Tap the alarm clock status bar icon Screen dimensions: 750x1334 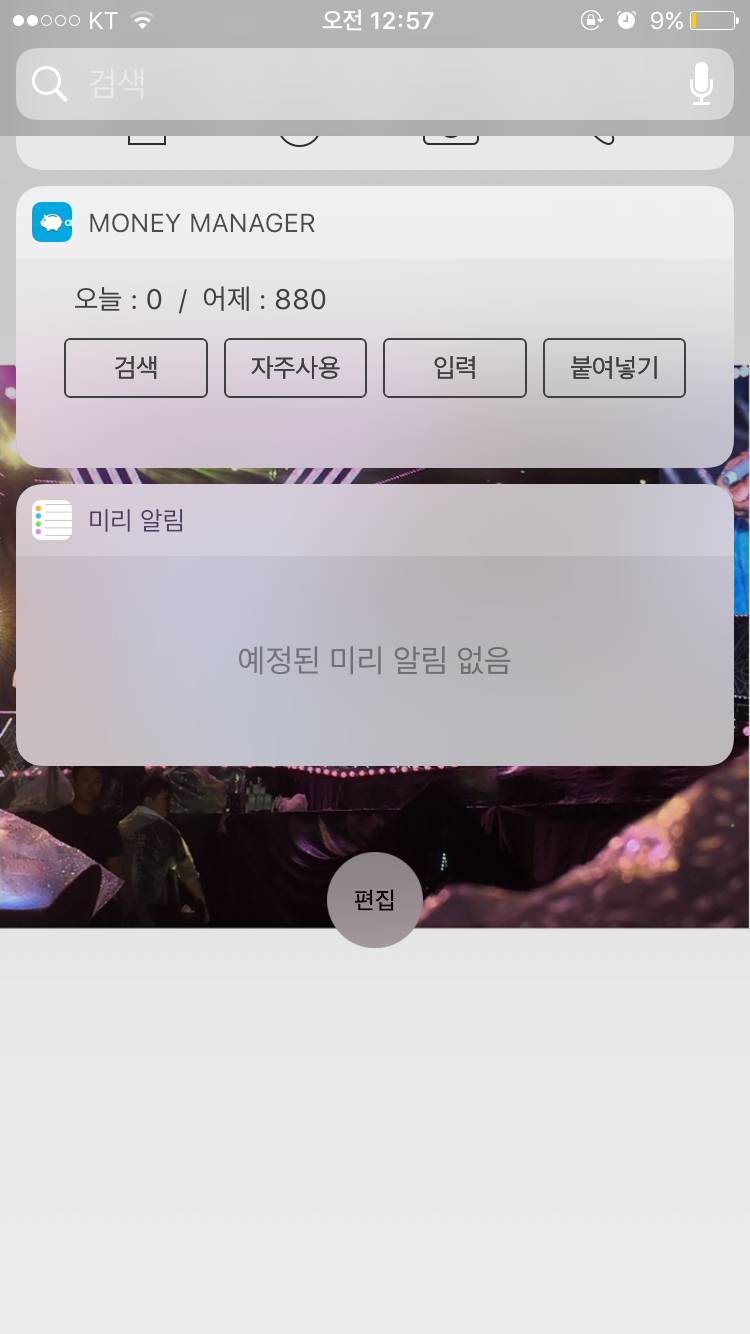click(x=626, y=19)
